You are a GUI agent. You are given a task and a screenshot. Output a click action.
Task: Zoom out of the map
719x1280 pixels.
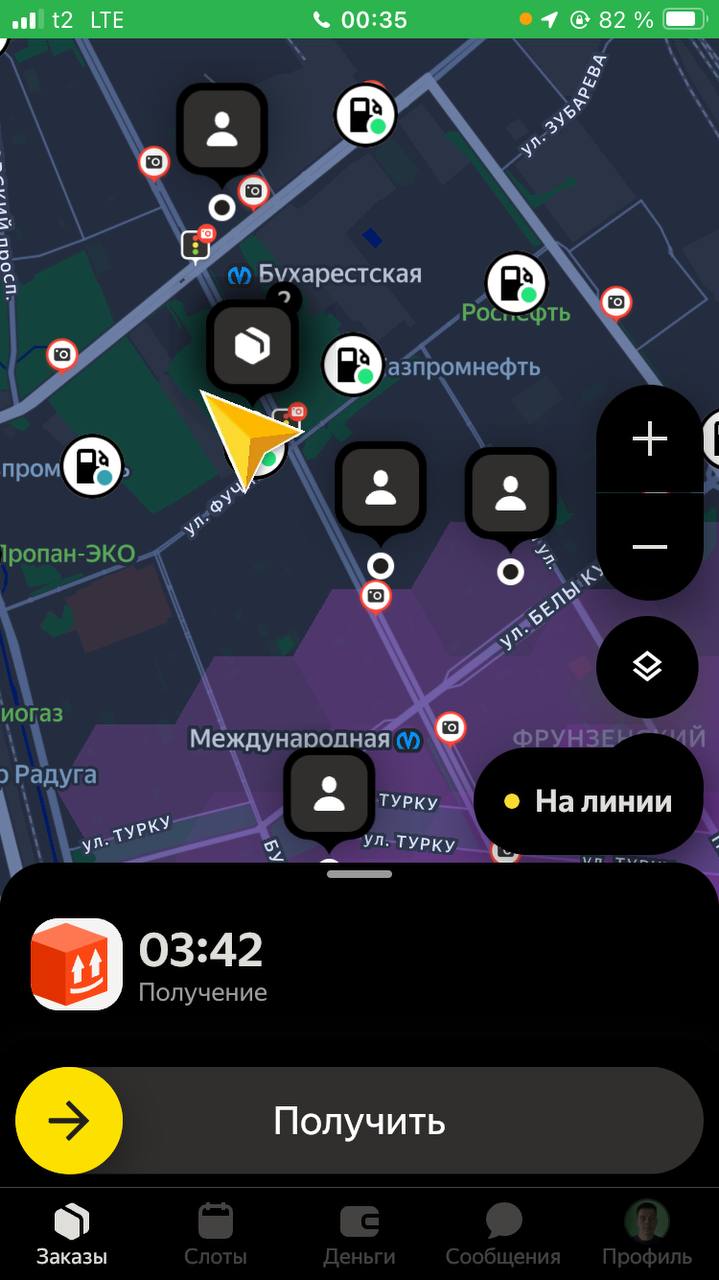[x=650, y=547]
